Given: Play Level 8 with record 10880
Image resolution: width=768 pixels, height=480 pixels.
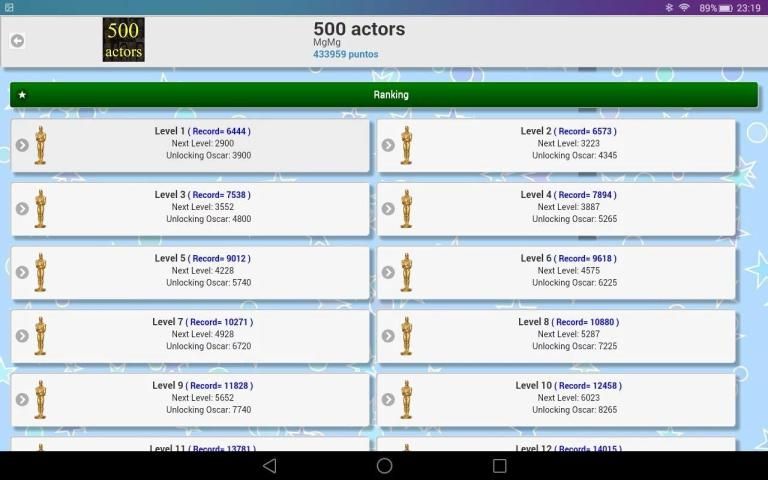Looking at the screenshot, I should [x=556, y=336].
